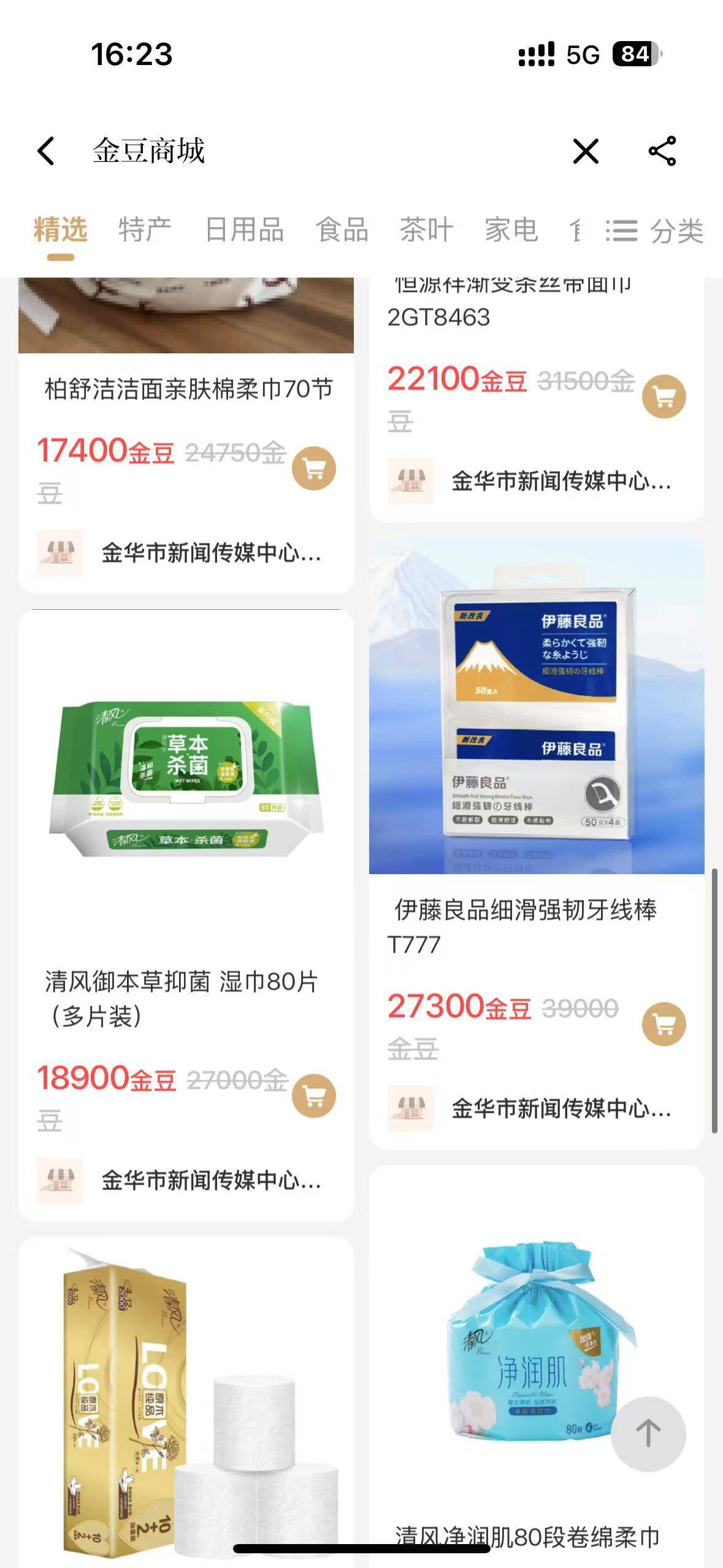723x1568 pixels.
Task: View the gold 清风 toilet roll product
Action: [186, 1405]
